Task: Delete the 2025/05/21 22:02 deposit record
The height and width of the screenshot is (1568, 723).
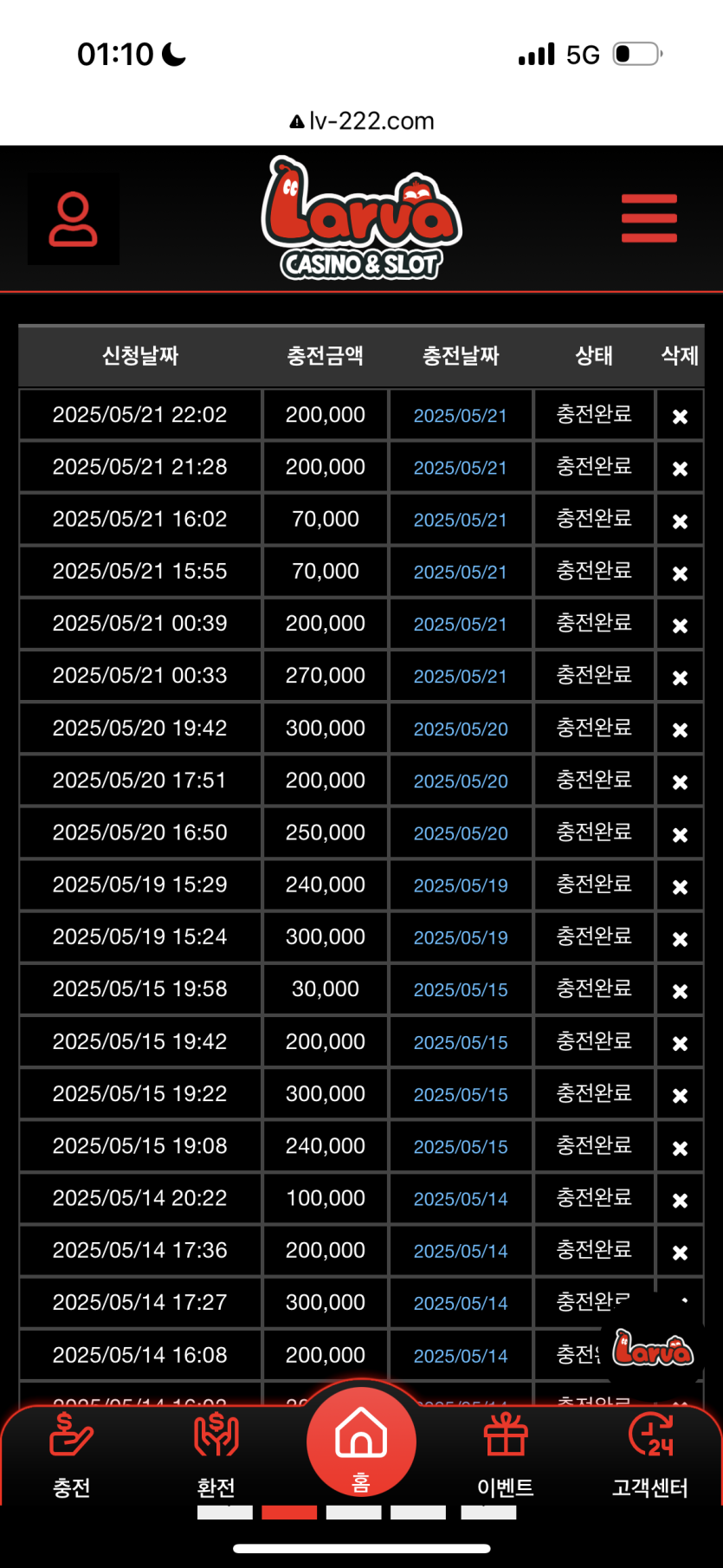Action: pyautogui.click(x=680, y=416)
